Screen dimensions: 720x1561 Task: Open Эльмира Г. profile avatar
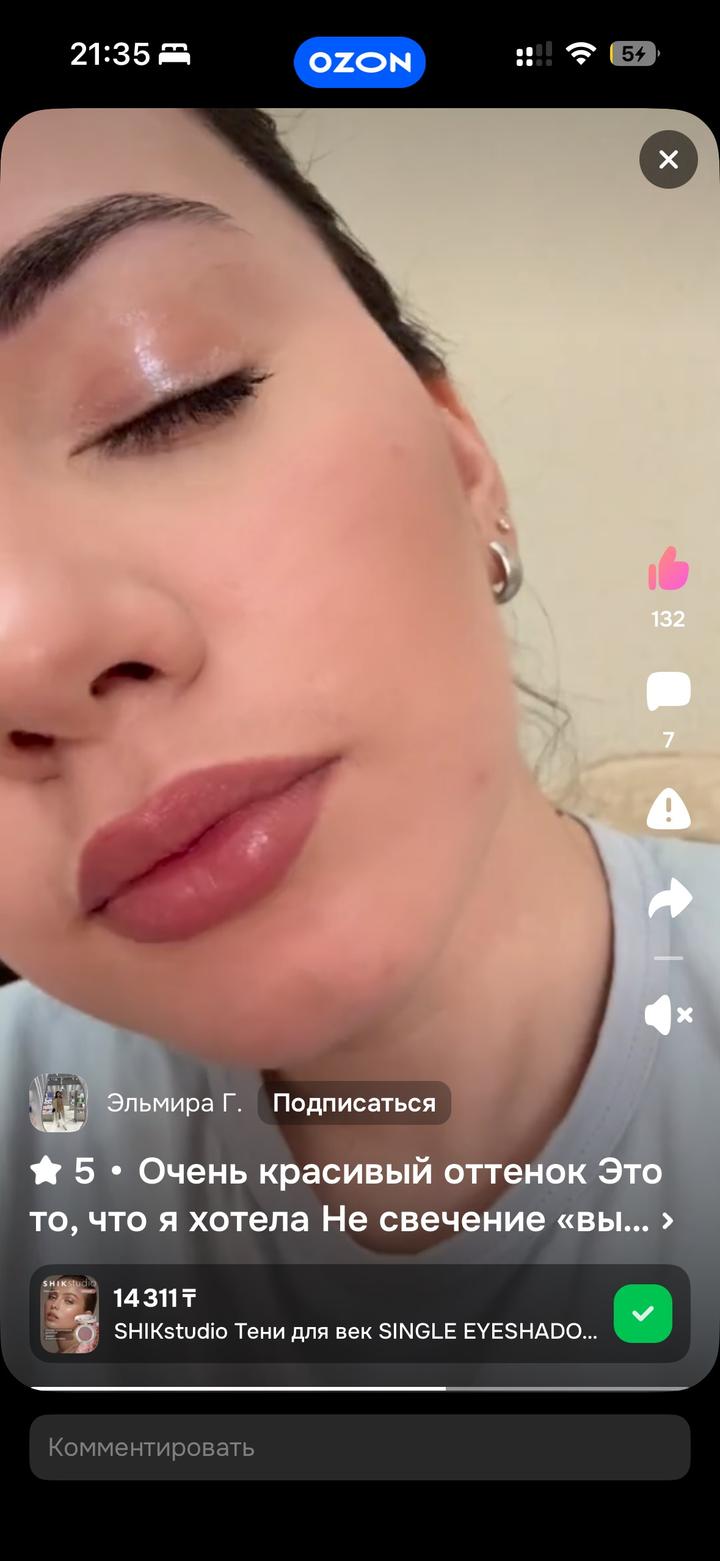[58, 1103]
